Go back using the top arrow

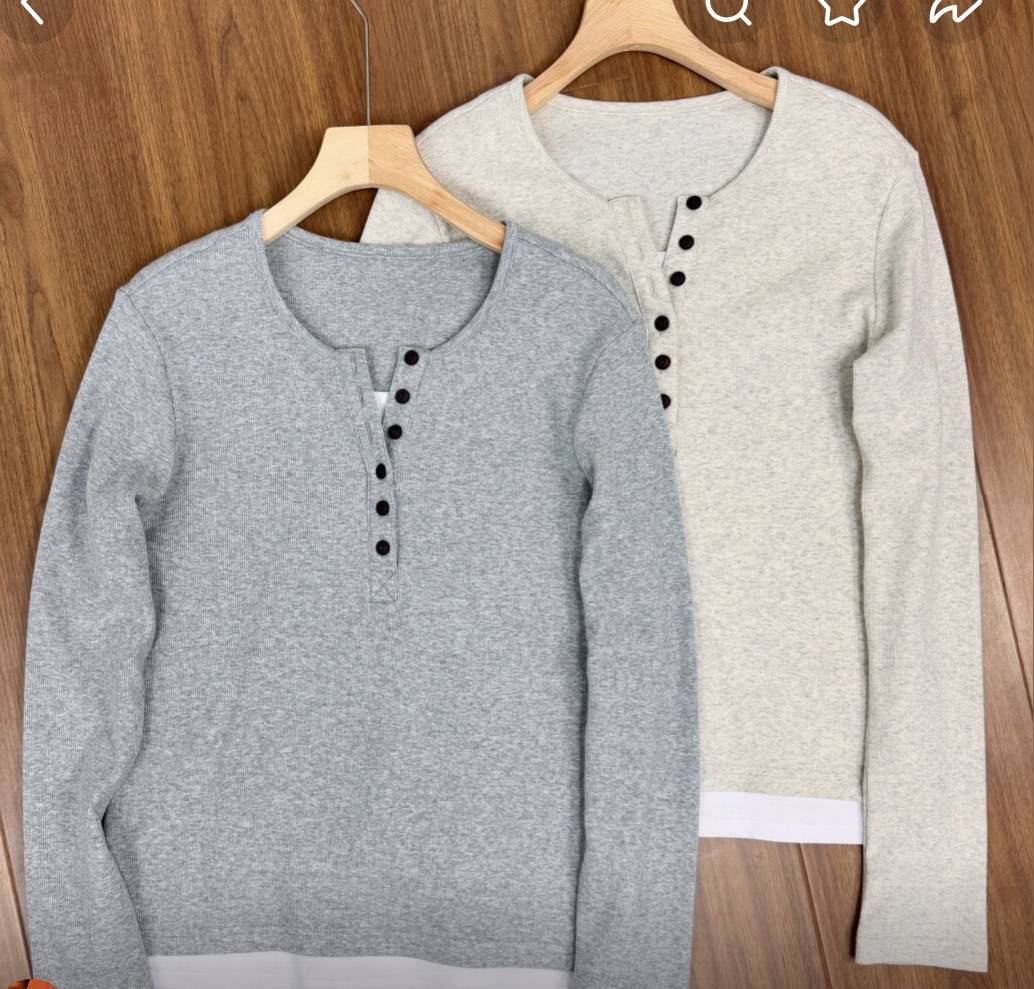click(32, 9)
